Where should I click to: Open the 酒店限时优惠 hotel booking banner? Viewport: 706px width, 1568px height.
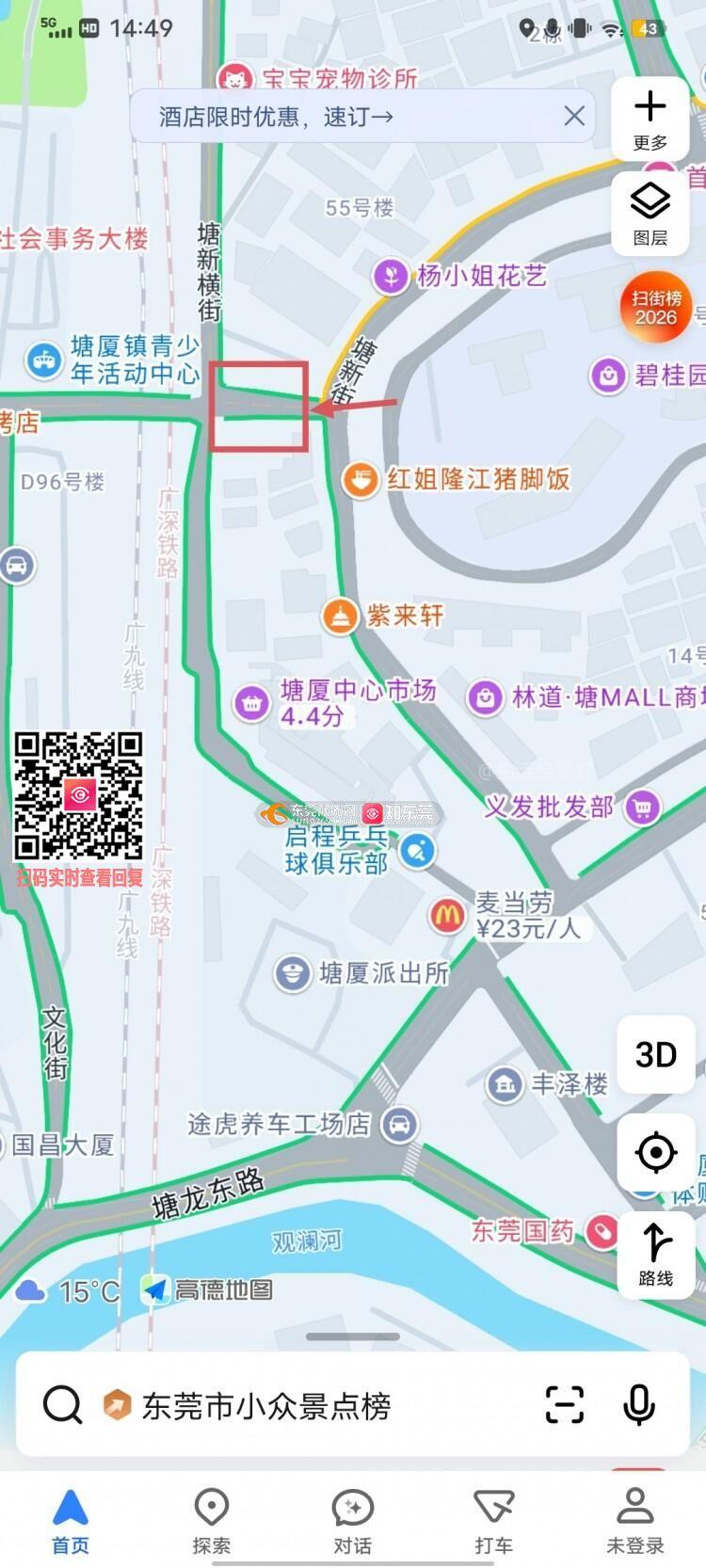(x=276, y=117)
